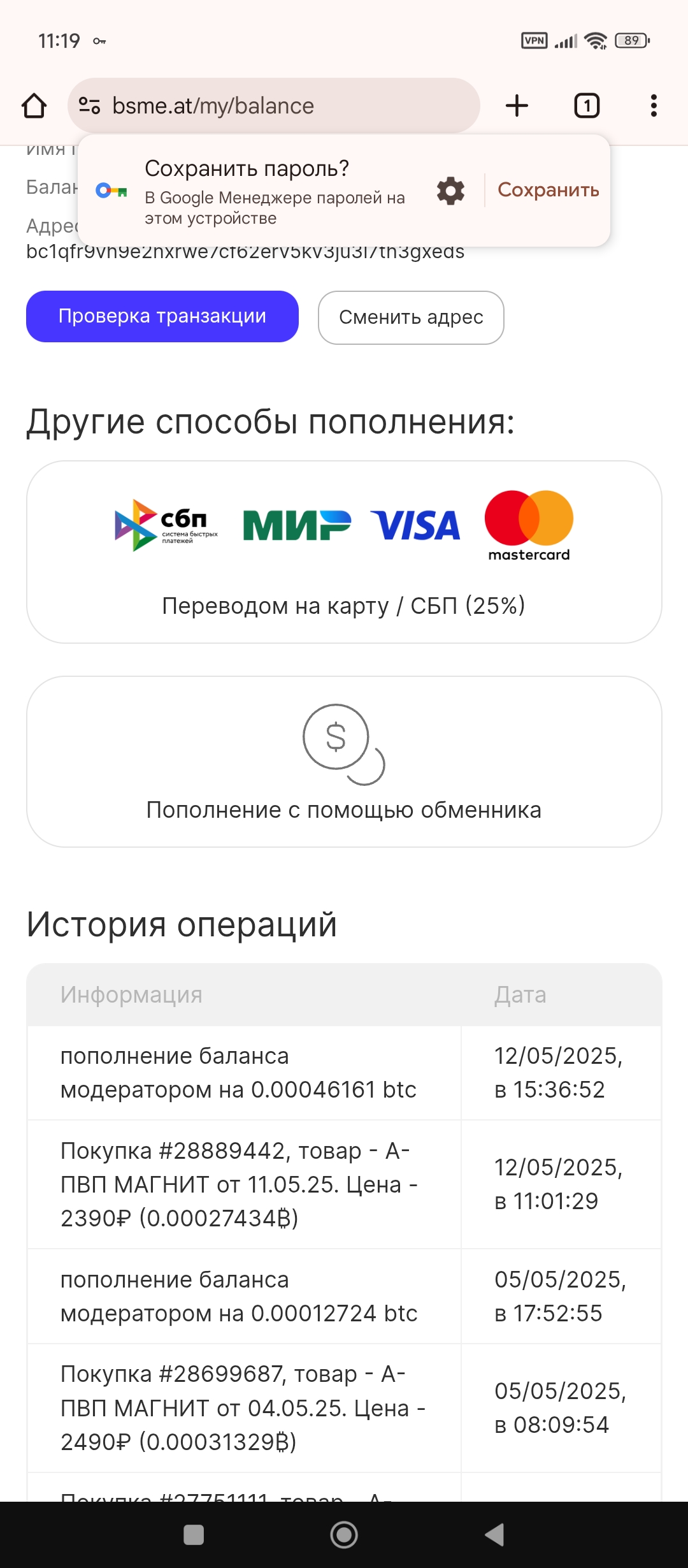The image size is (688, 1568).
Task: Open the address bar with bsme.at/my/balance
Action: 273,106
